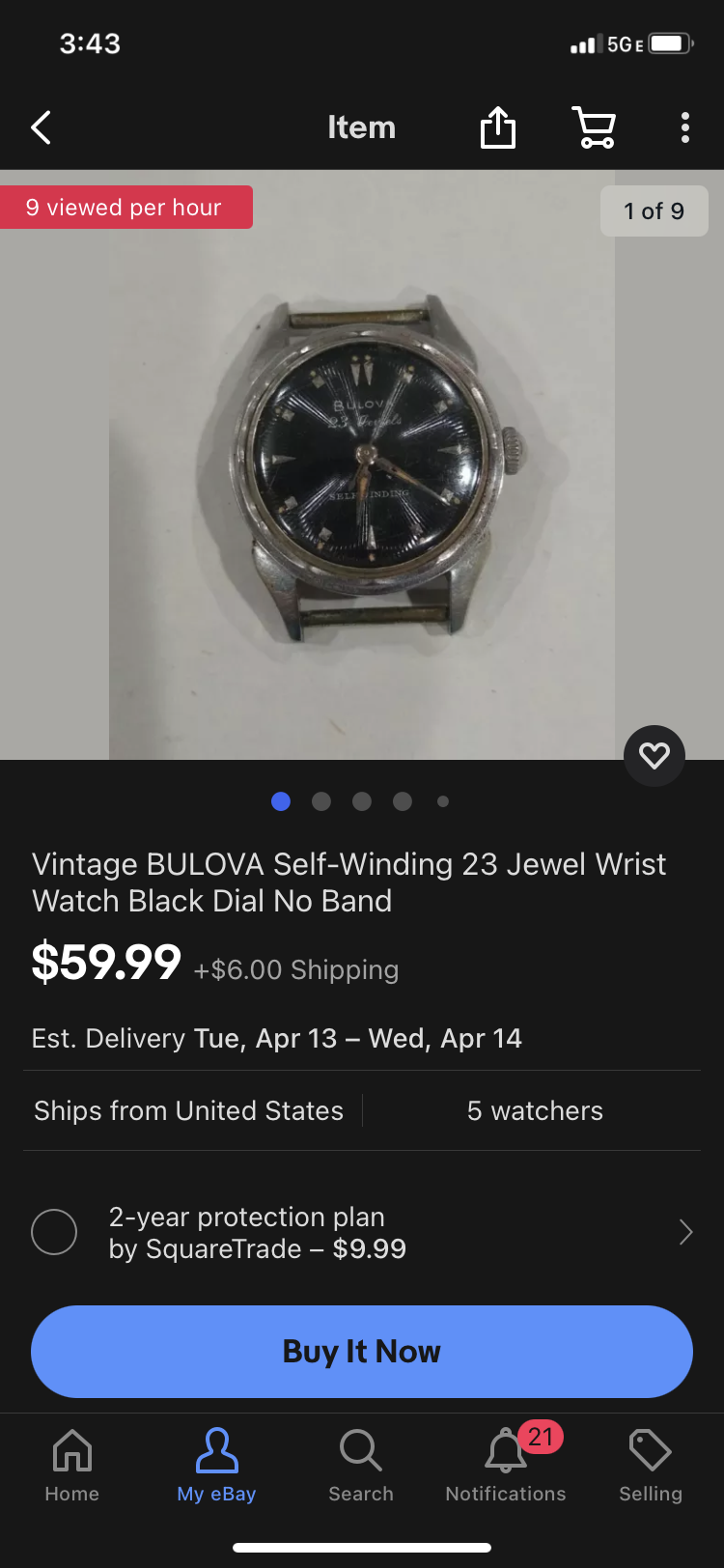Open the My eBay tab

point(216,1466)
